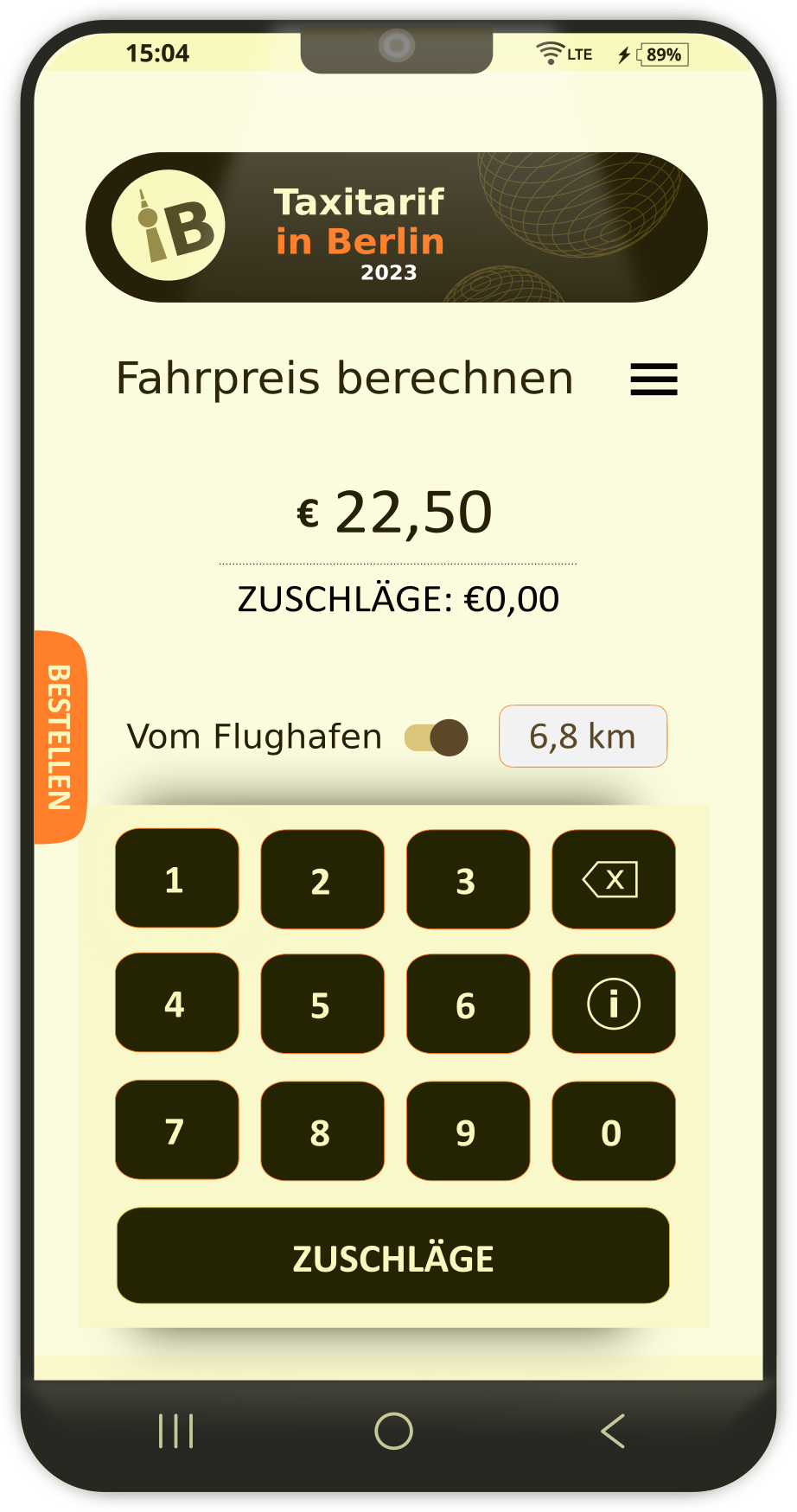Open the info icon
797x1512 pixels.
(613, 1005)
